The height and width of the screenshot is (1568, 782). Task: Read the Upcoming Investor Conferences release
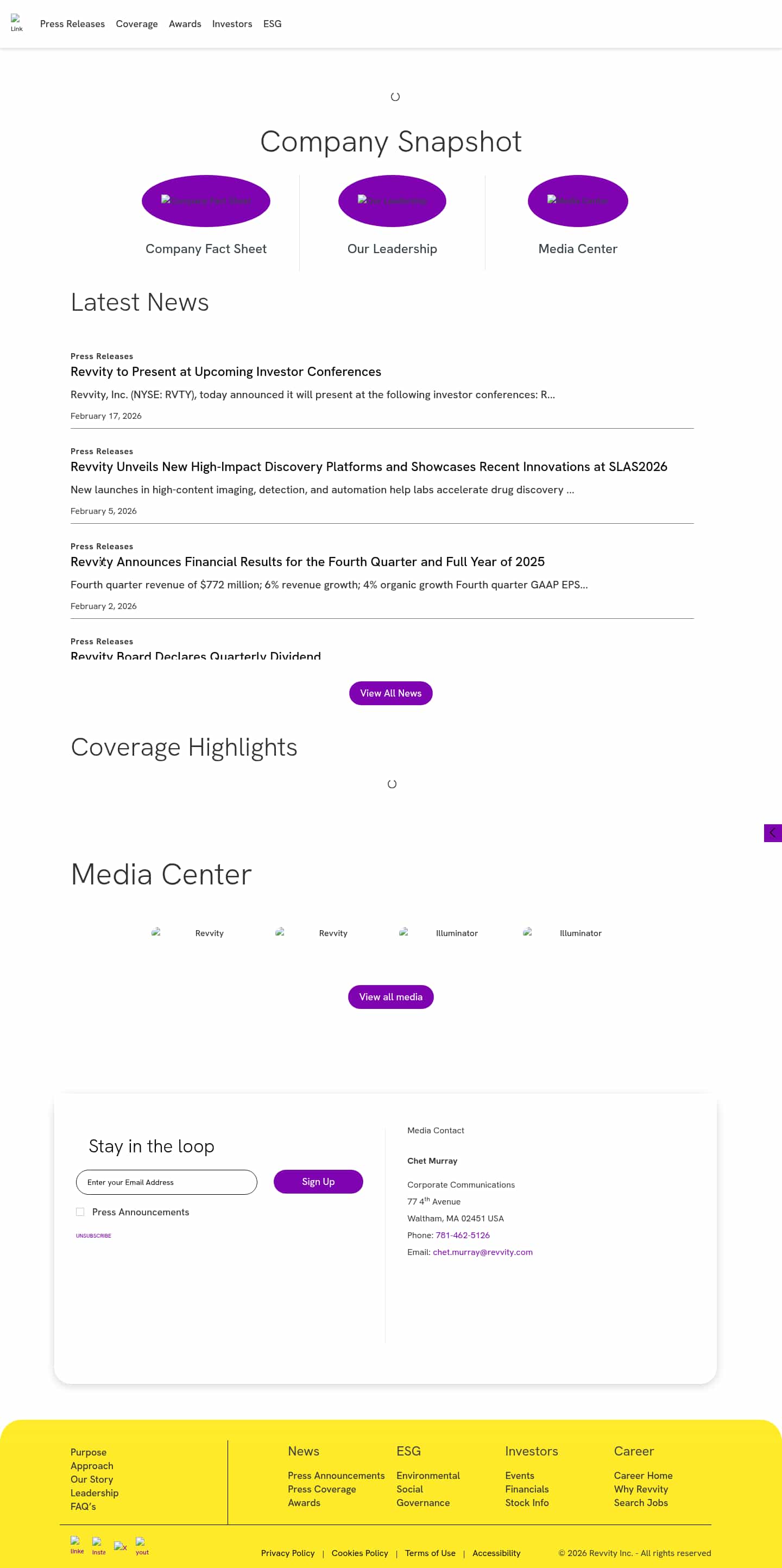pyautogui.click(x=225, y=371)
